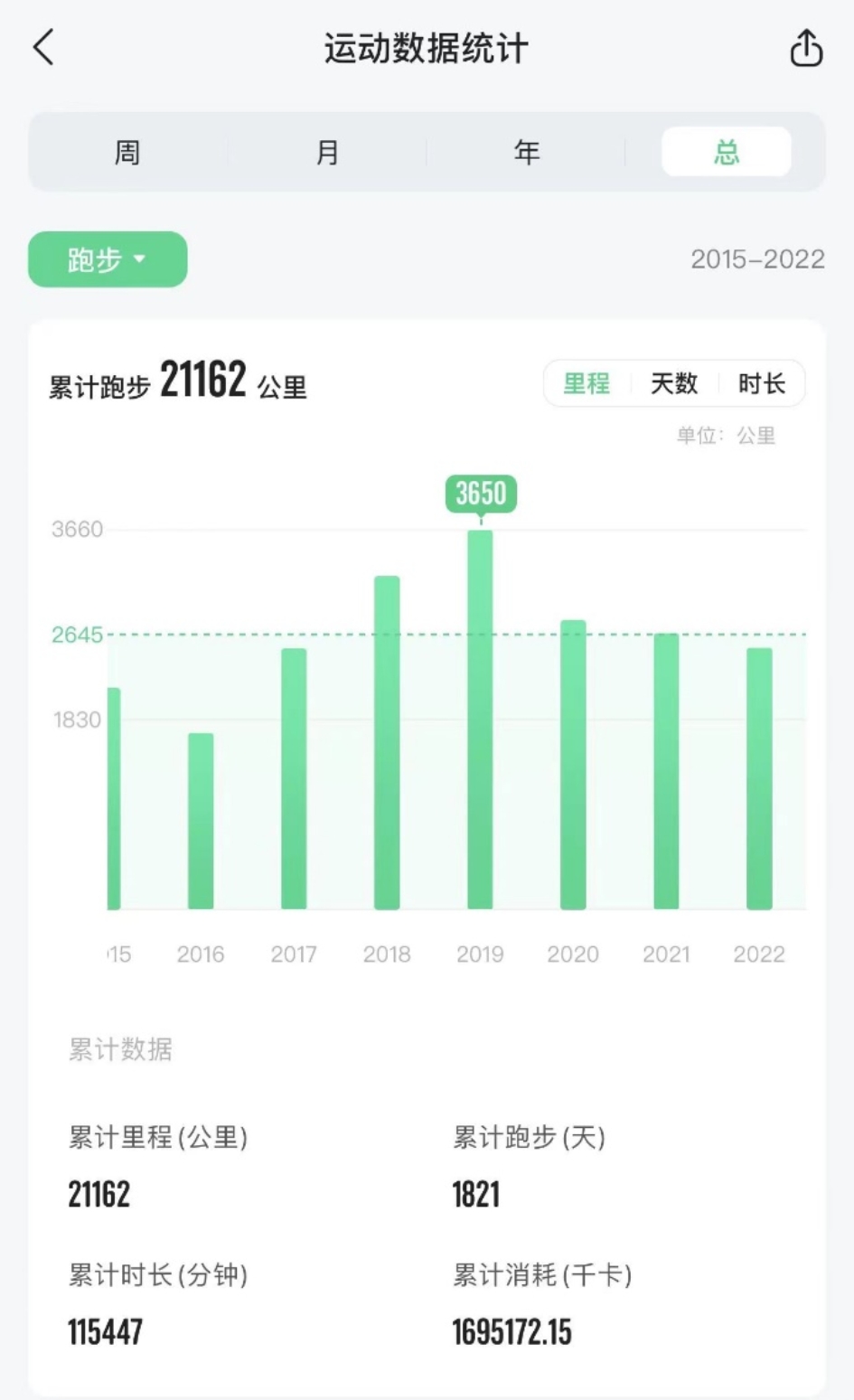Image resolution: width=854 pixels, height=1400 pixels.
Task: Open the 跑步 sport type dropdown
Action: [107, 259]
